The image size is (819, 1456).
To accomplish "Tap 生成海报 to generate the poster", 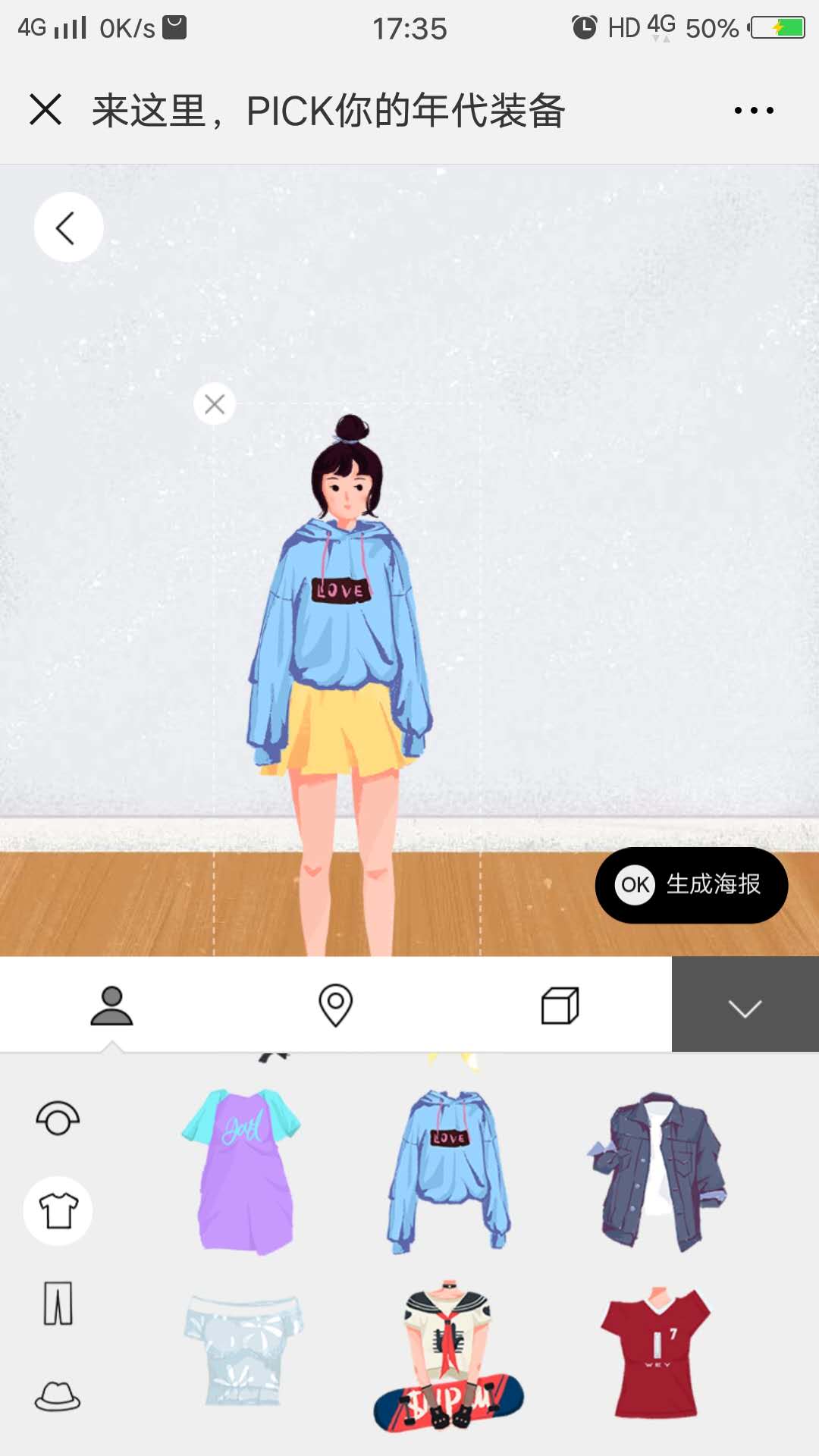I will (692, 885).
